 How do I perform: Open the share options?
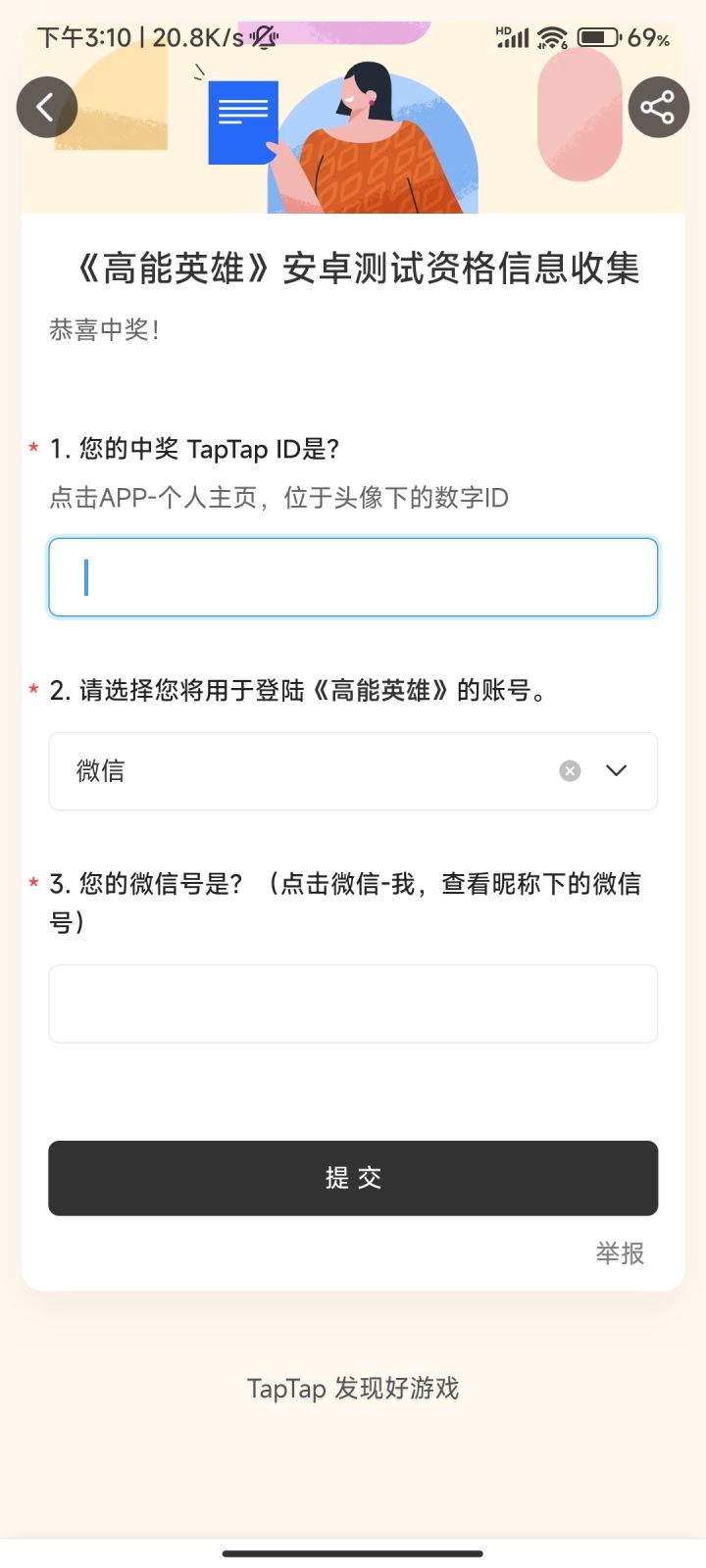click(x=658, y=107)
